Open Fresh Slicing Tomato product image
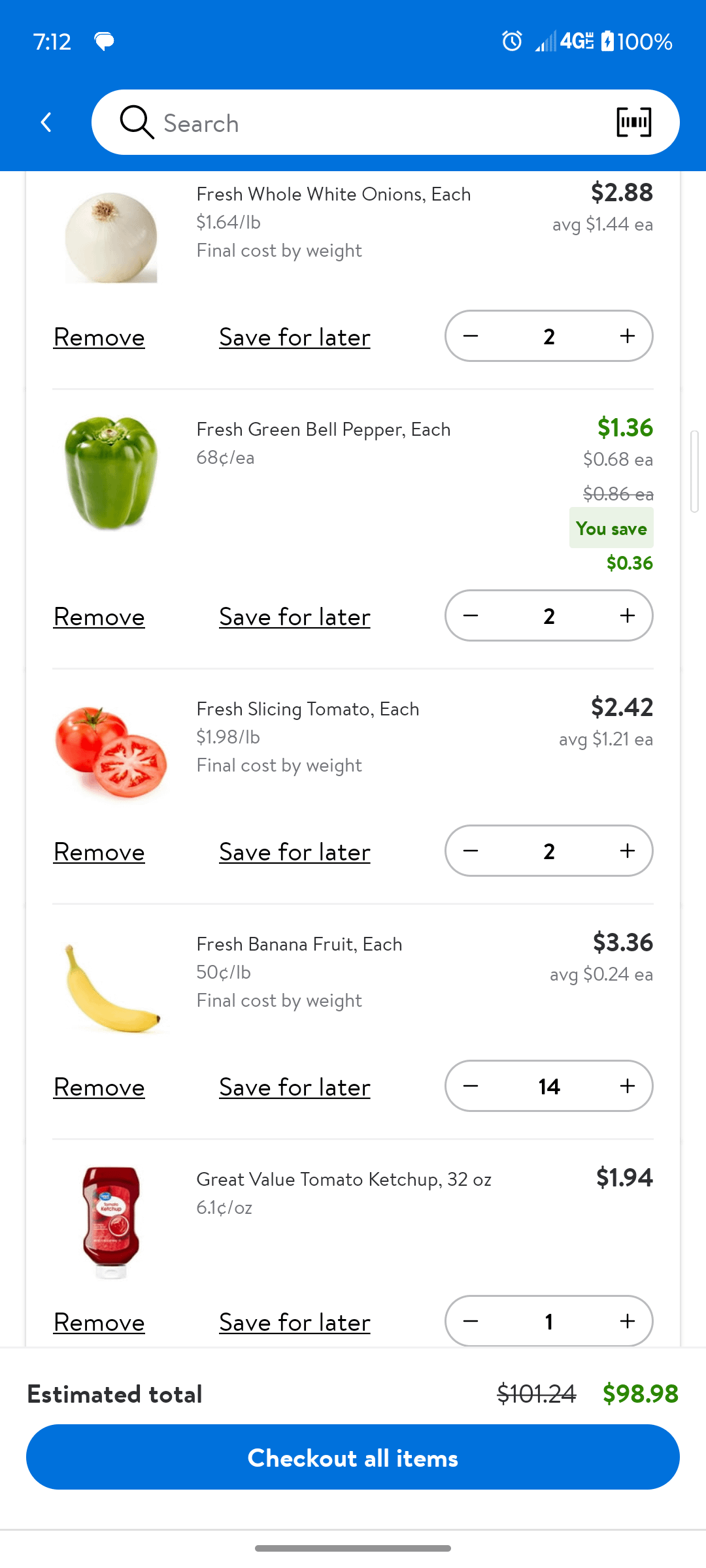 (x=111, y=751)
